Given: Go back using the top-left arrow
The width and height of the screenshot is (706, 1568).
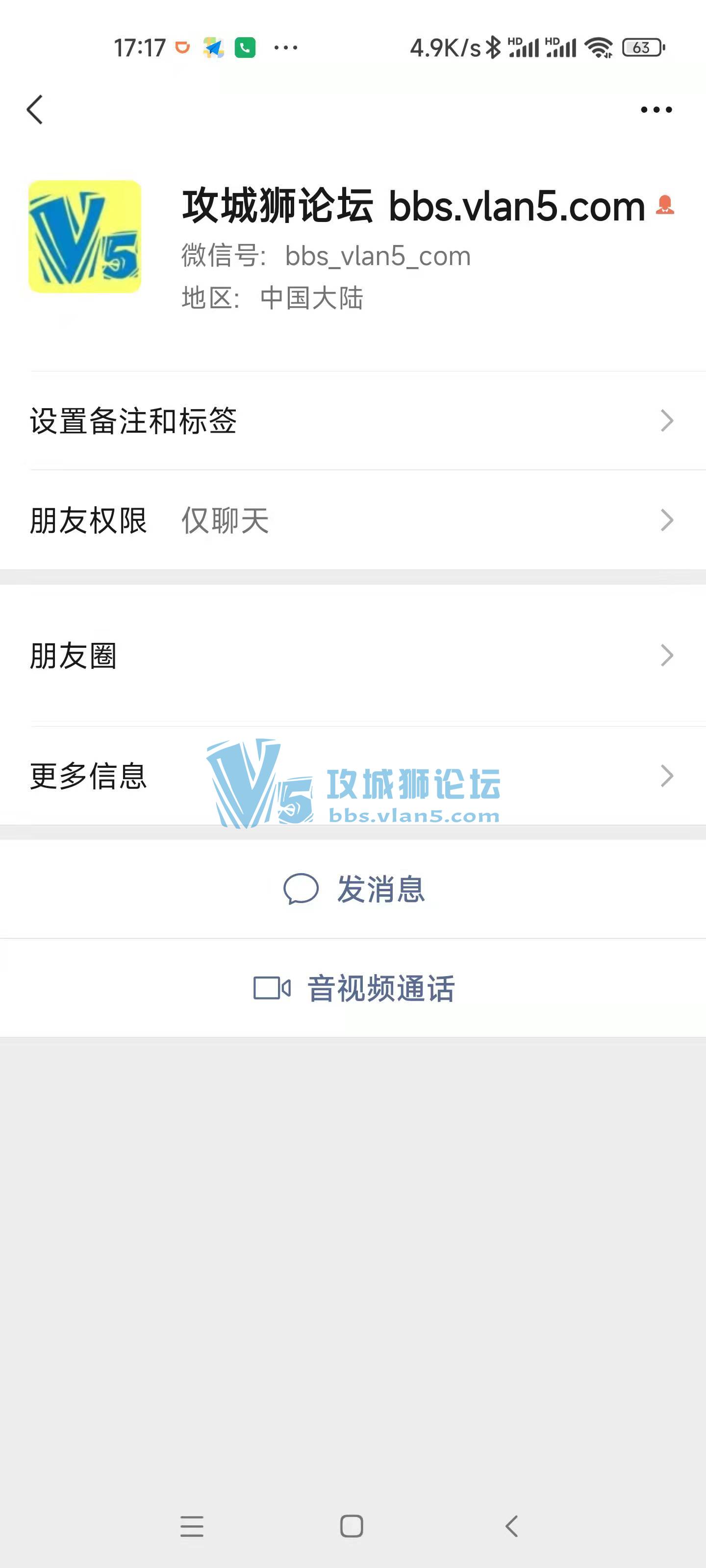Looking at the screenshot, I should (35, 110).
